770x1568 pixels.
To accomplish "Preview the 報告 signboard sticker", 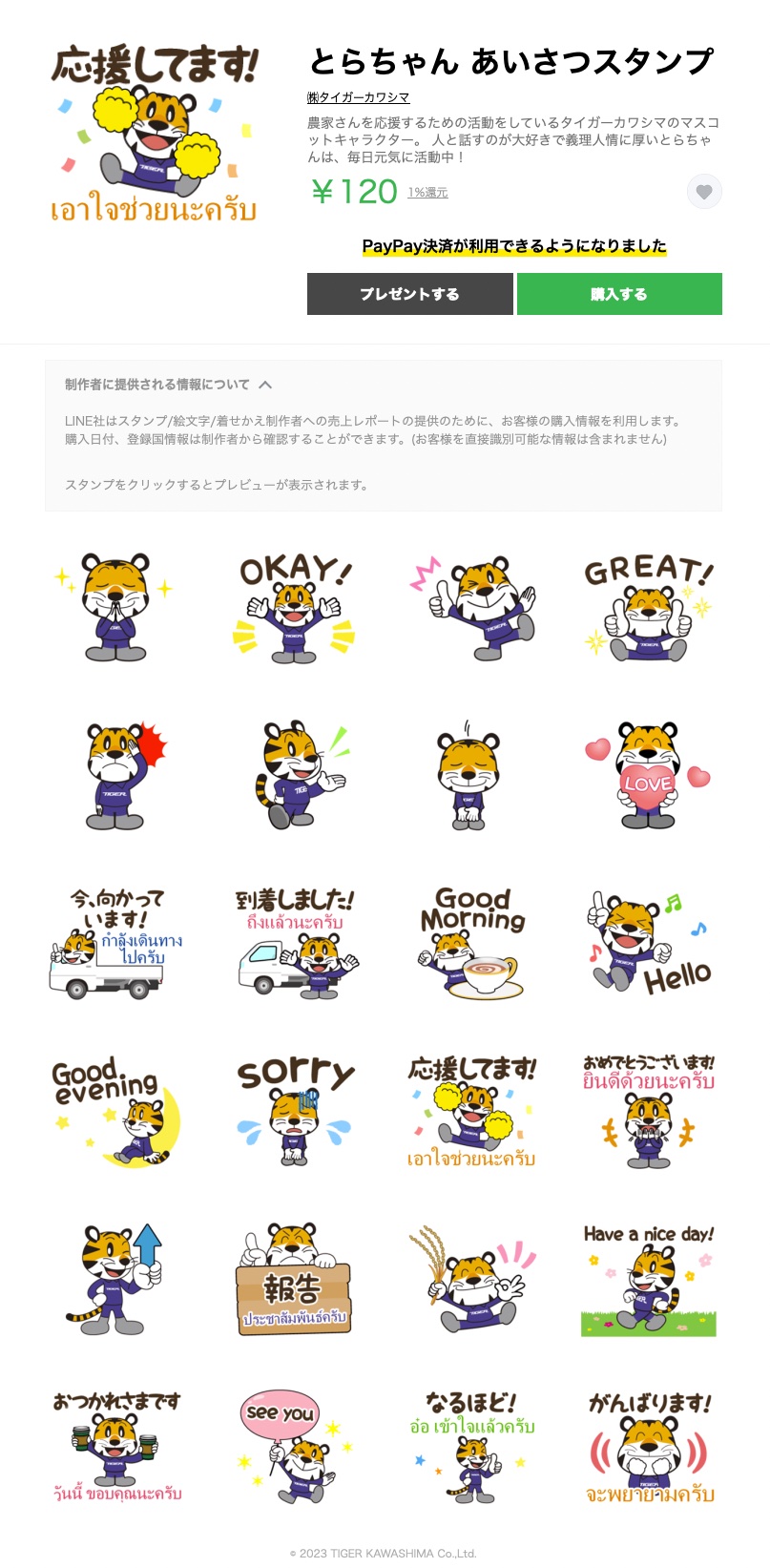I will [293, 1280].
